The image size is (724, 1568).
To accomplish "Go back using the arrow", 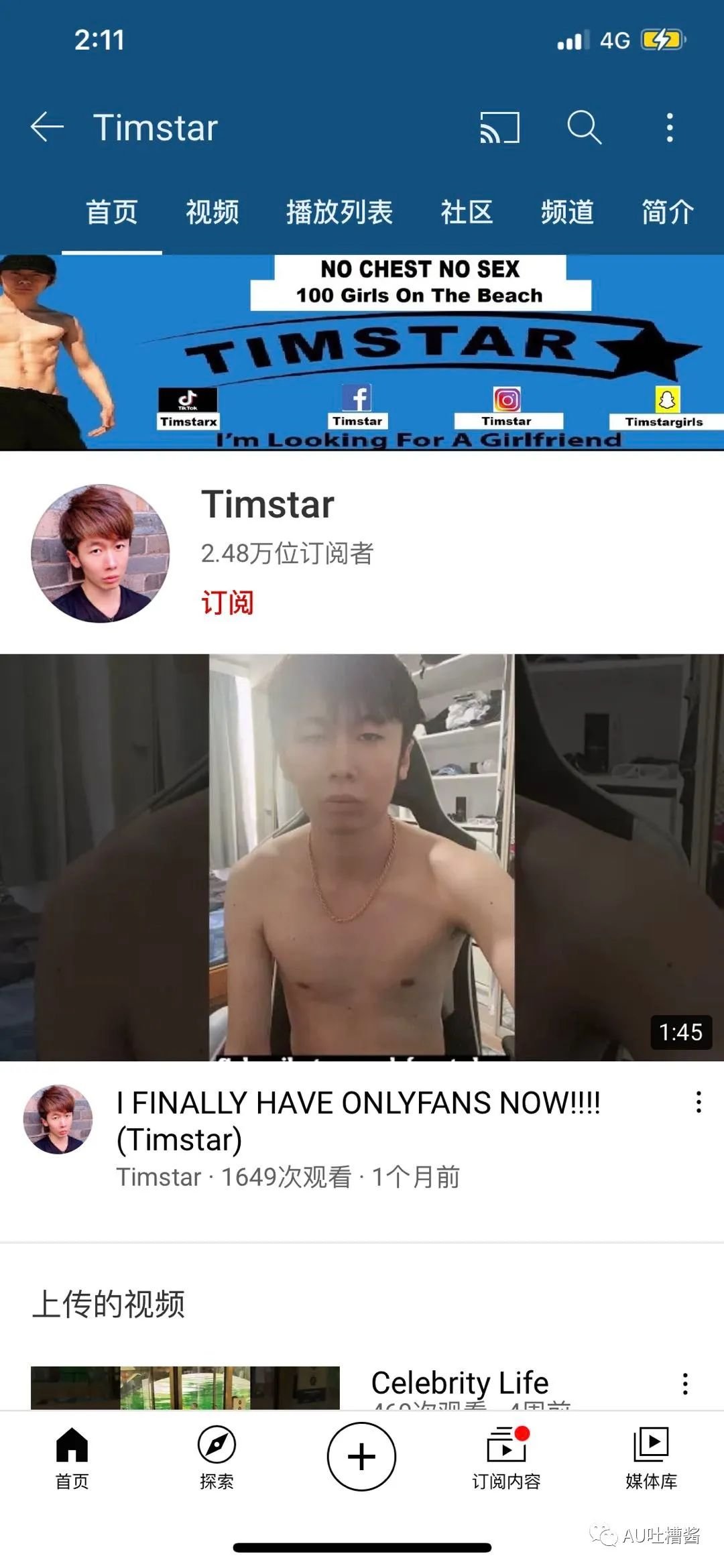I will [x=48, y=127].
